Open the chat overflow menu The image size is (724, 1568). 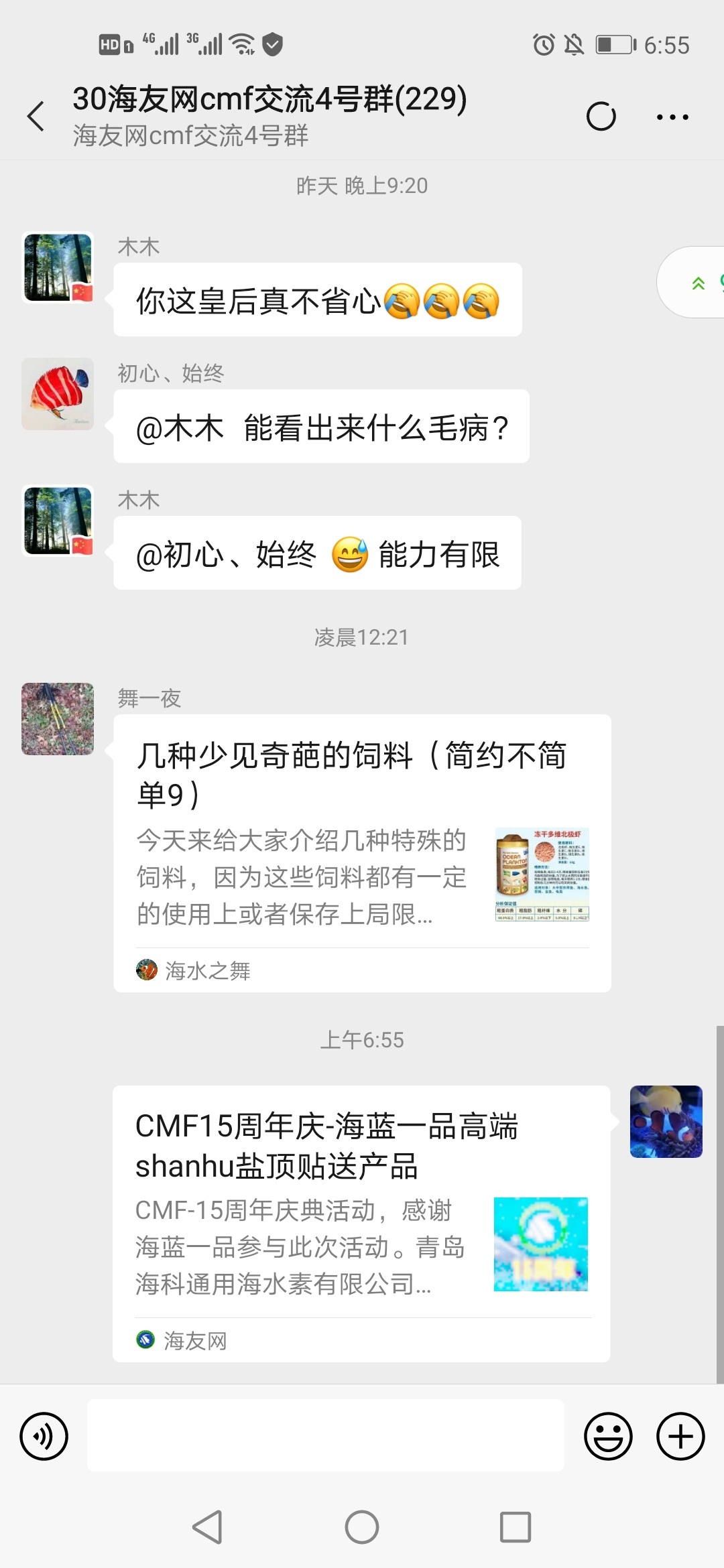tap(672, 117)
